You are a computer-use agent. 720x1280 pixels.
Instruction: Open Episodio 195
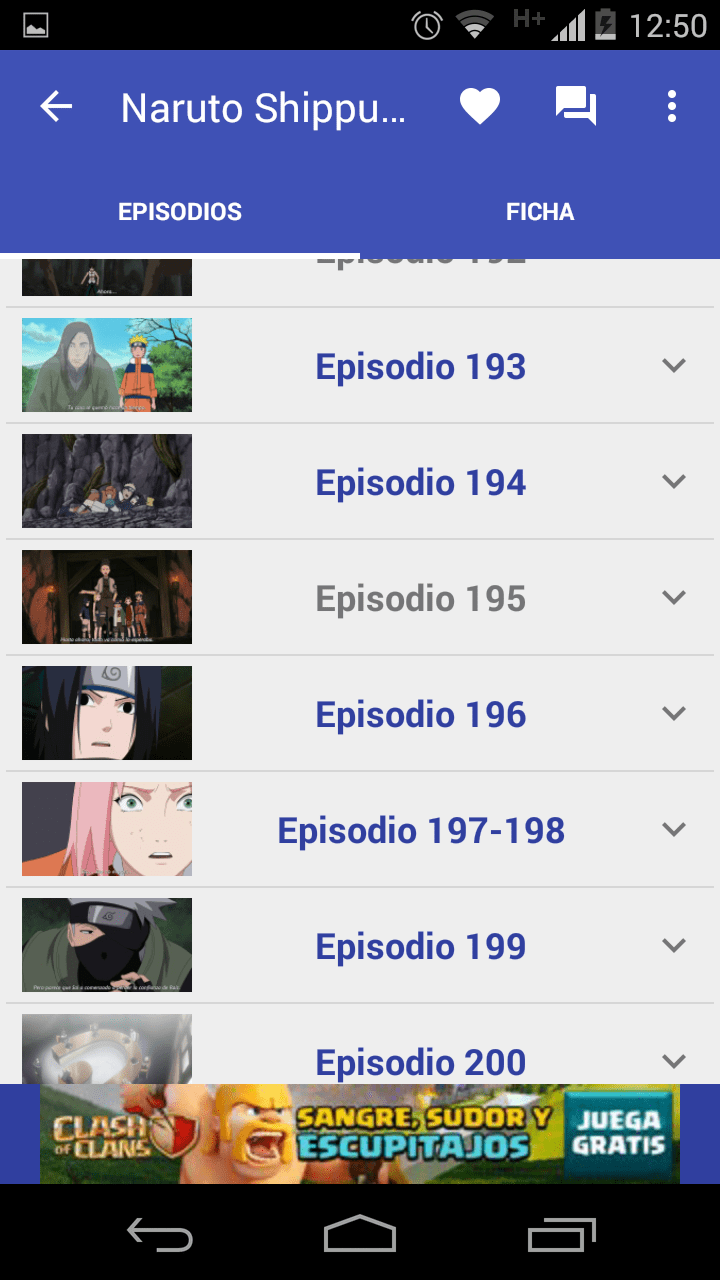tap(420, 599)
